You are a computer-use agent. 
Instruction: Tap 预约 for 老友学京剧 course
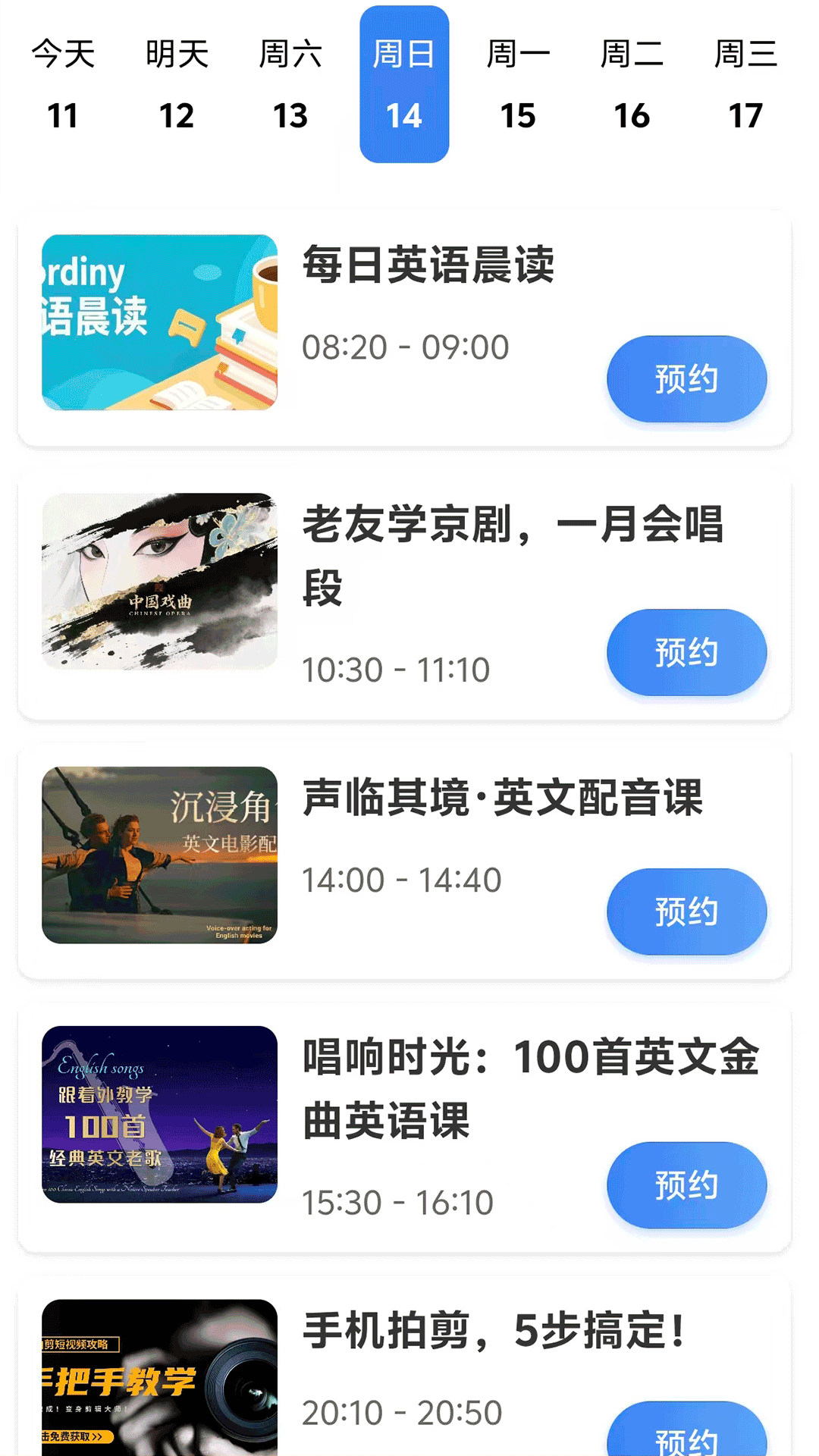pyautogui.click(x=685, y=652)
